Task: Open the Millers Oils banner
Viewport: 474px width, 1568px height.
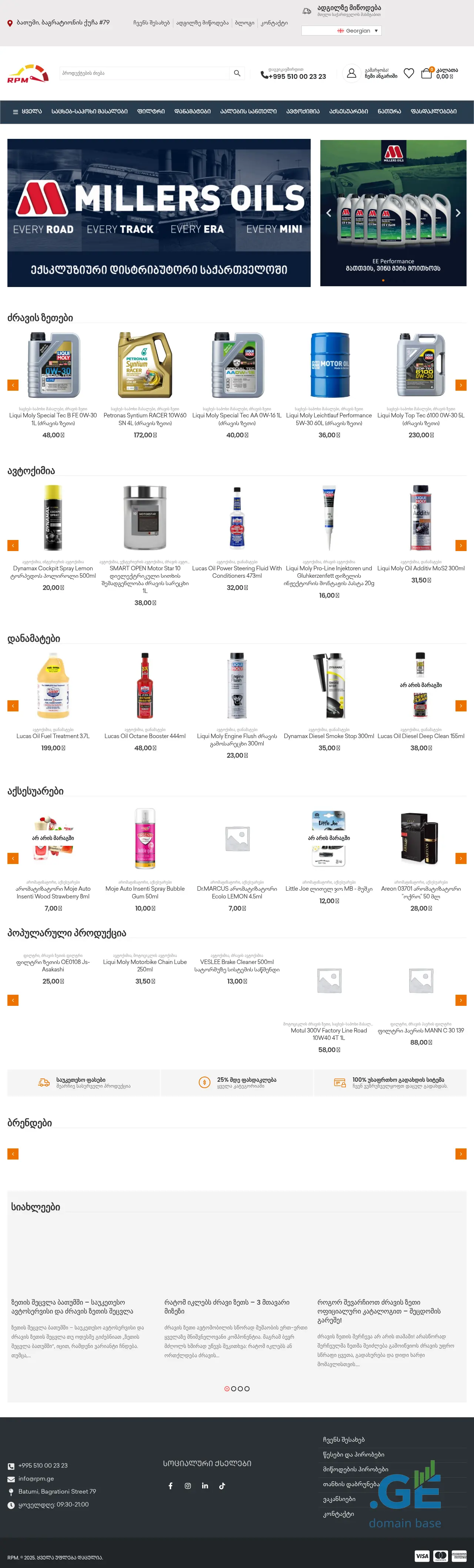Action: click(x=159, y=213)
